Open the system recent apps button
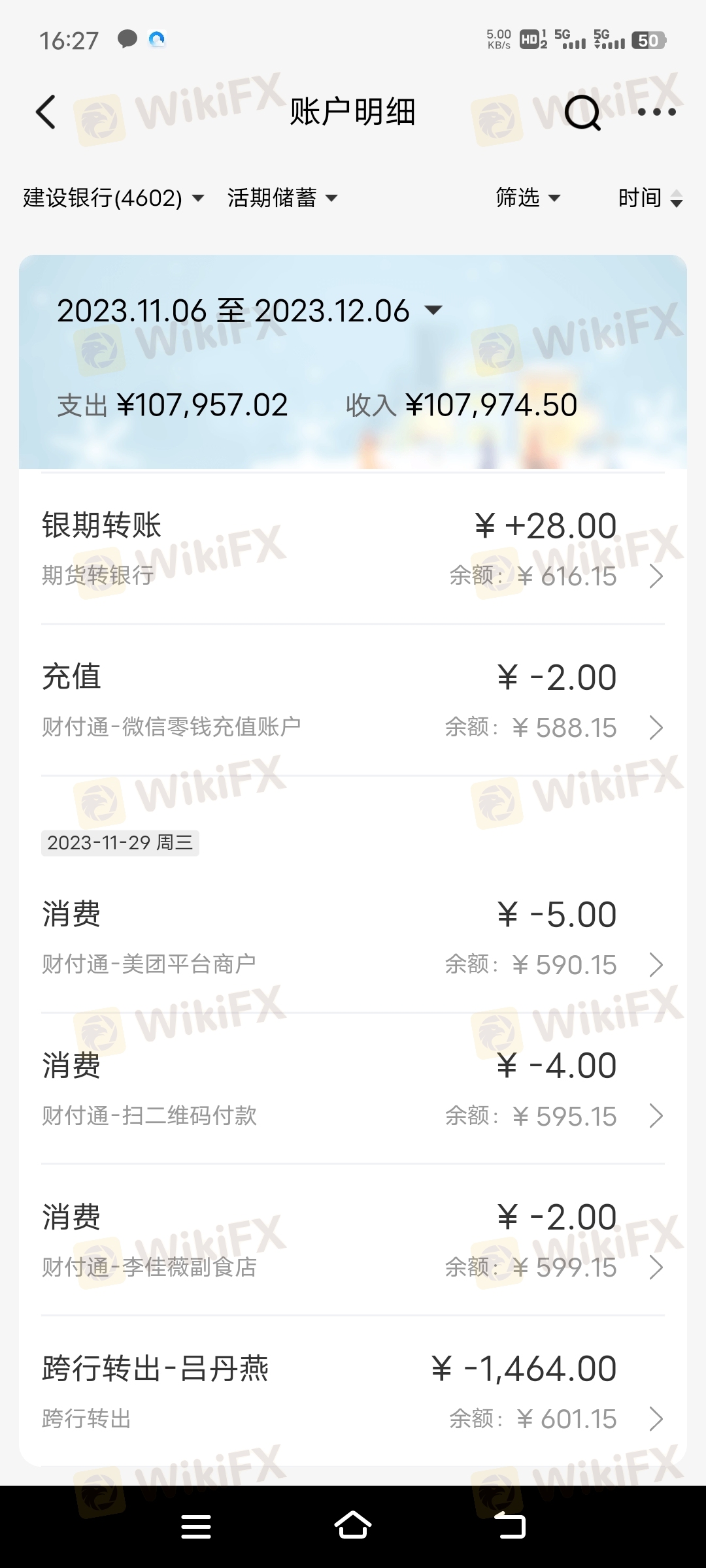Viewport: 706px width, 1568px height. tap(195, 1526)
